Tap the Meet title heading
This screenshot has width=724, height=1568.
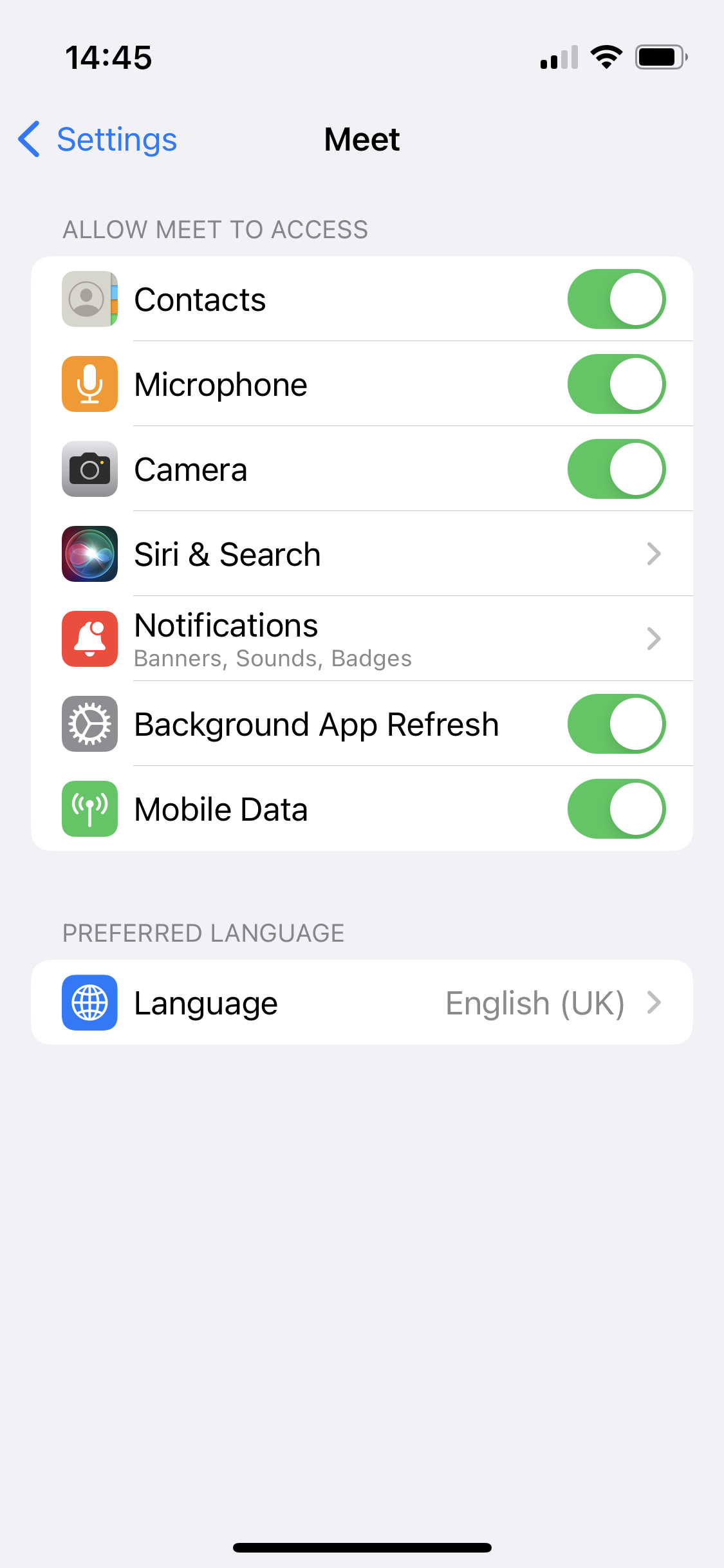coord(362,139)
